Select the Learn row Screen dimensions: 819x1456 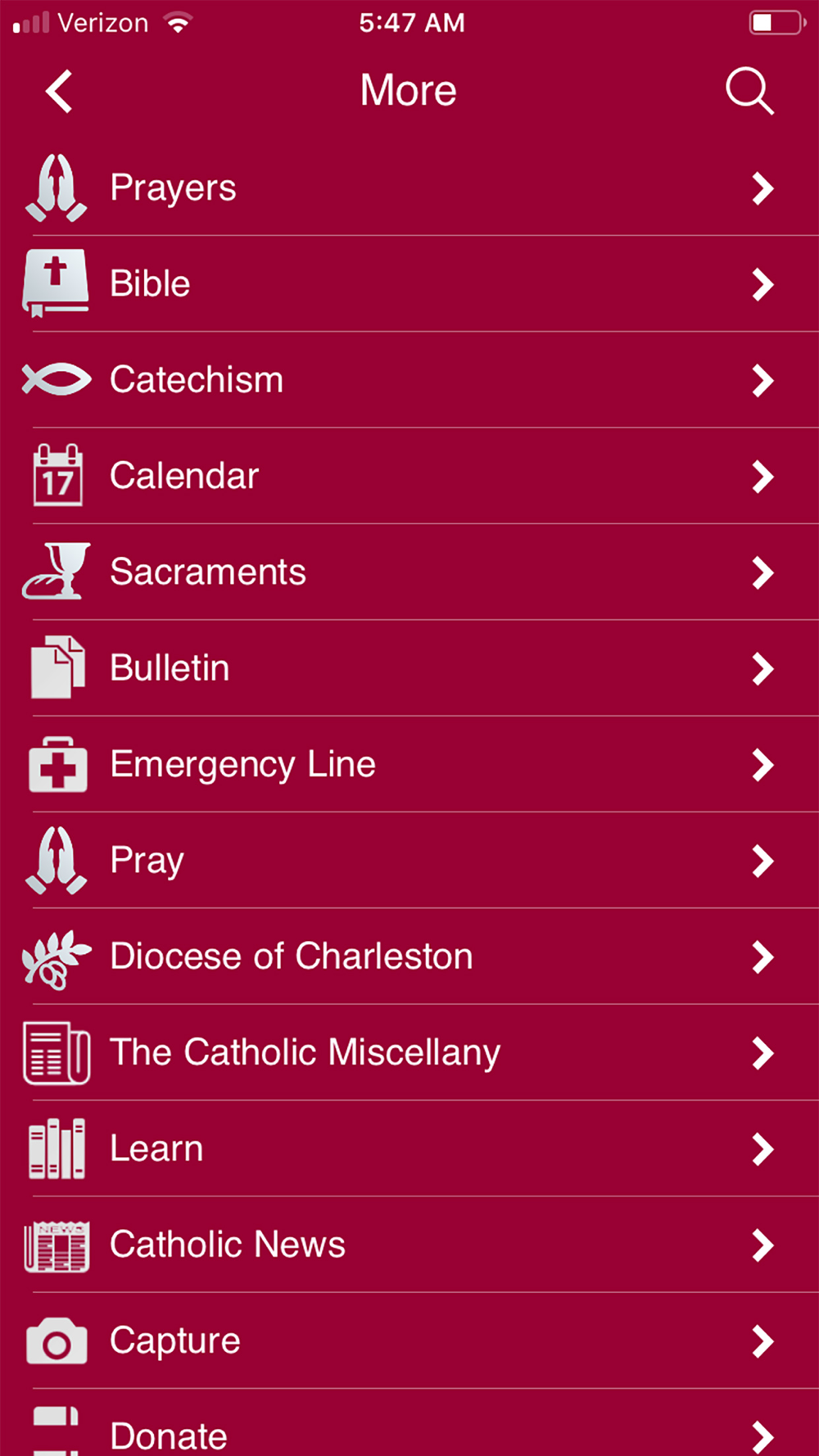tap(409, 1148)
